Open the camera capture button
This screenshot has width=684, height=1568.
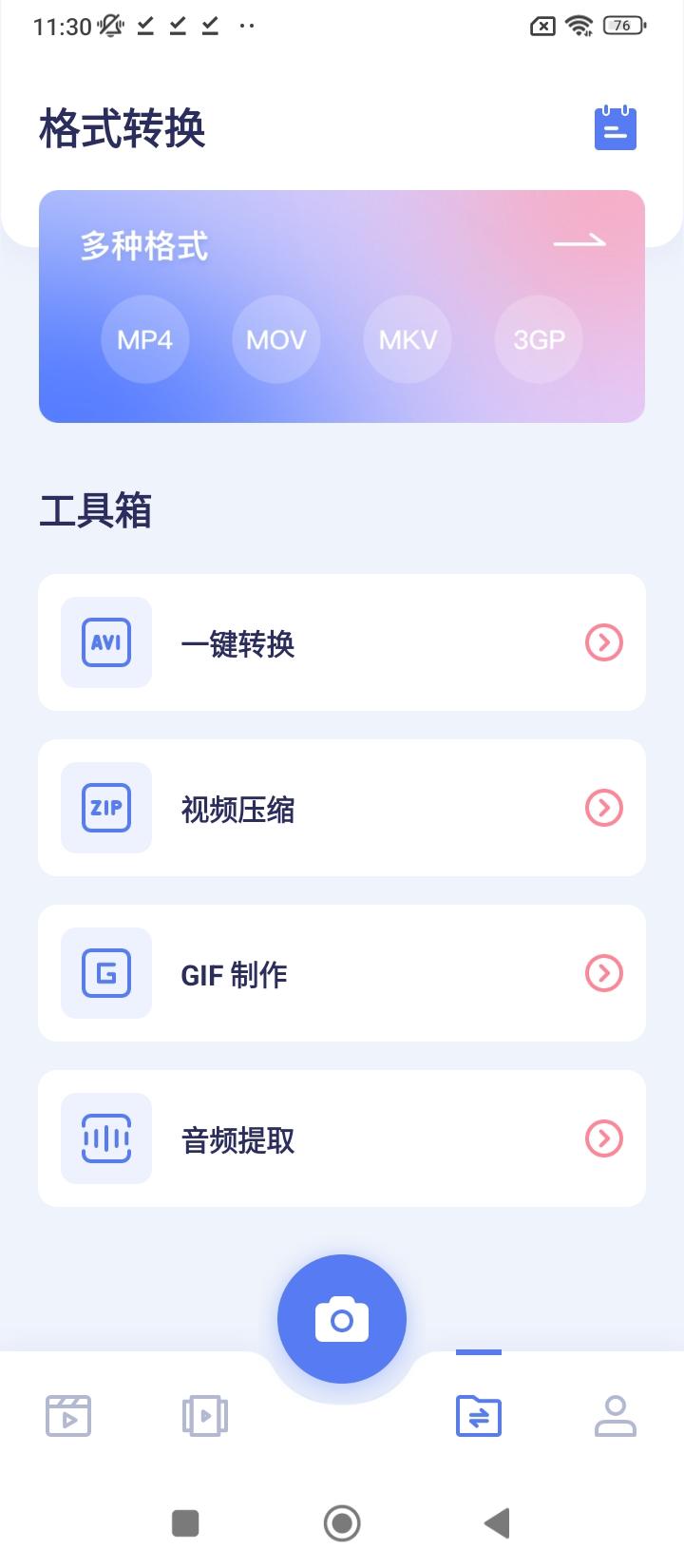coord(342,1319)
